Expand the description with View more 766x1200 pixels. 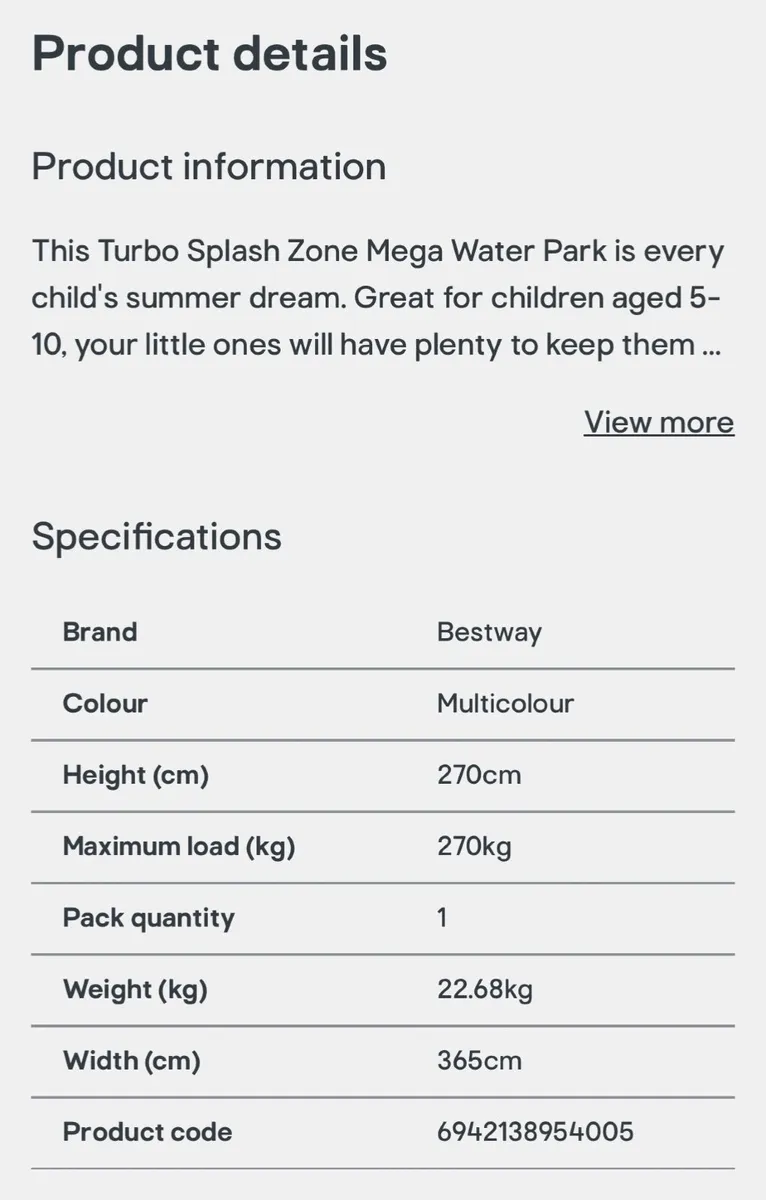coord(658,422)
